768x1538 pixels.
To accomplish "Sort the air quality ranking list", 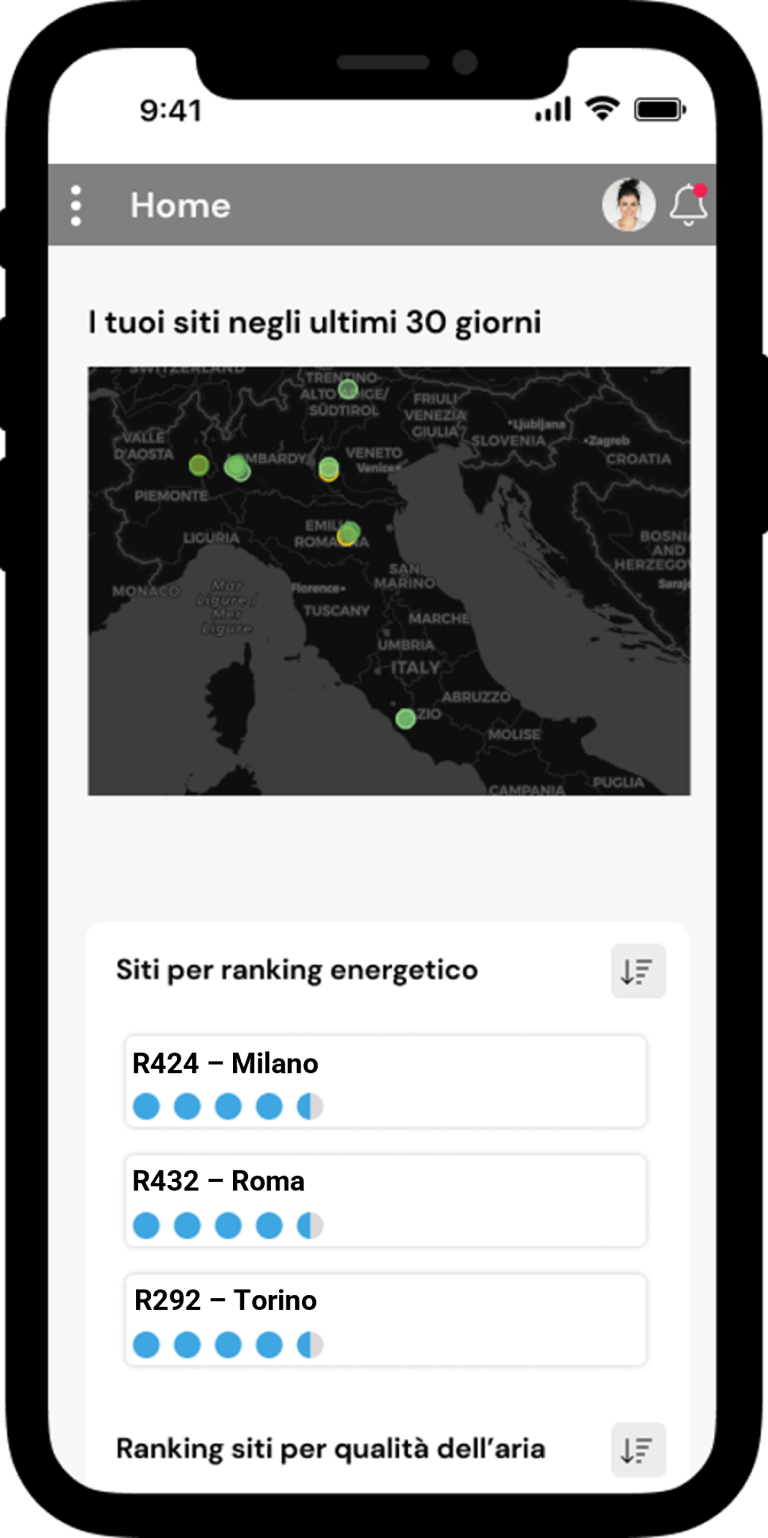I will click(638, 1450).
